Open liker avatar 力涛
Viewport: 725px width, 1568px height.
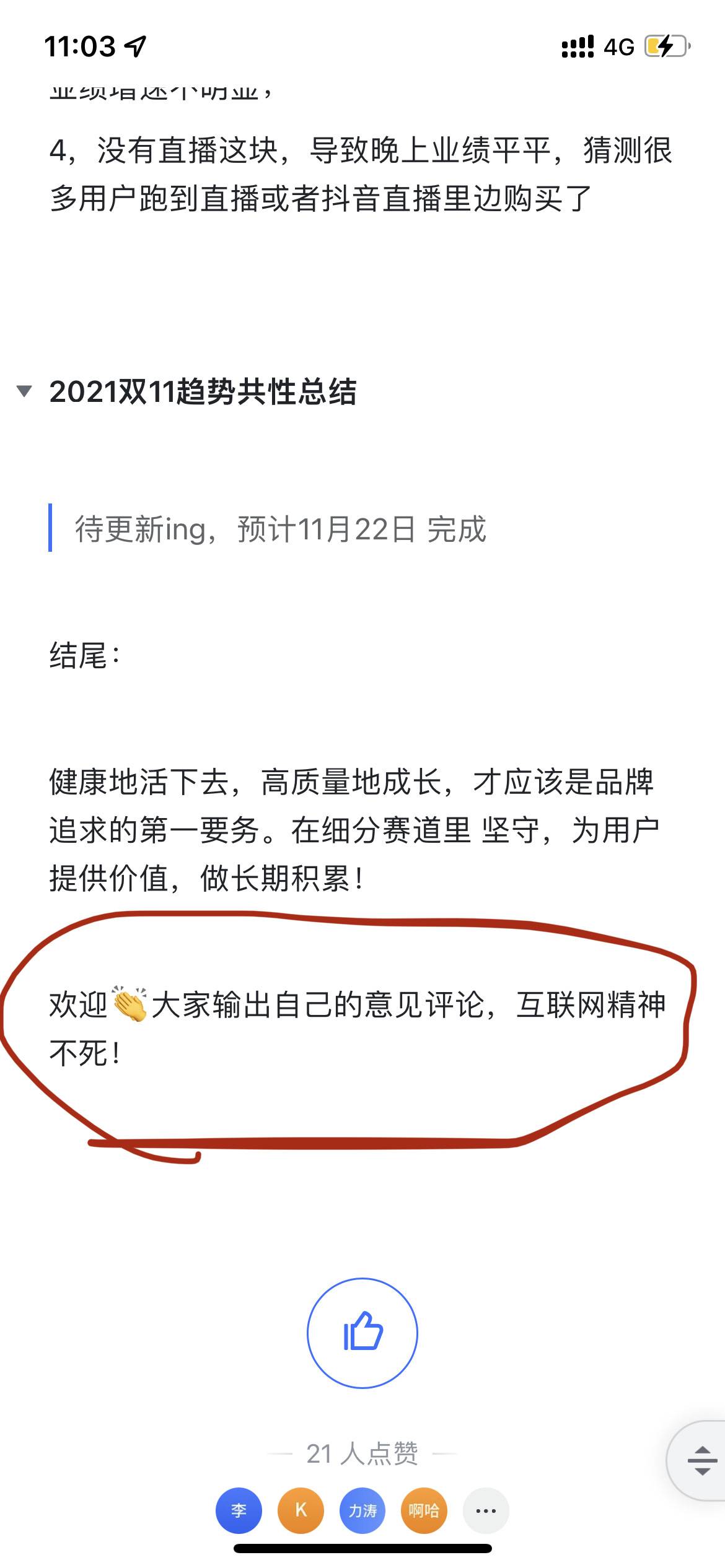coord(362,1510)
